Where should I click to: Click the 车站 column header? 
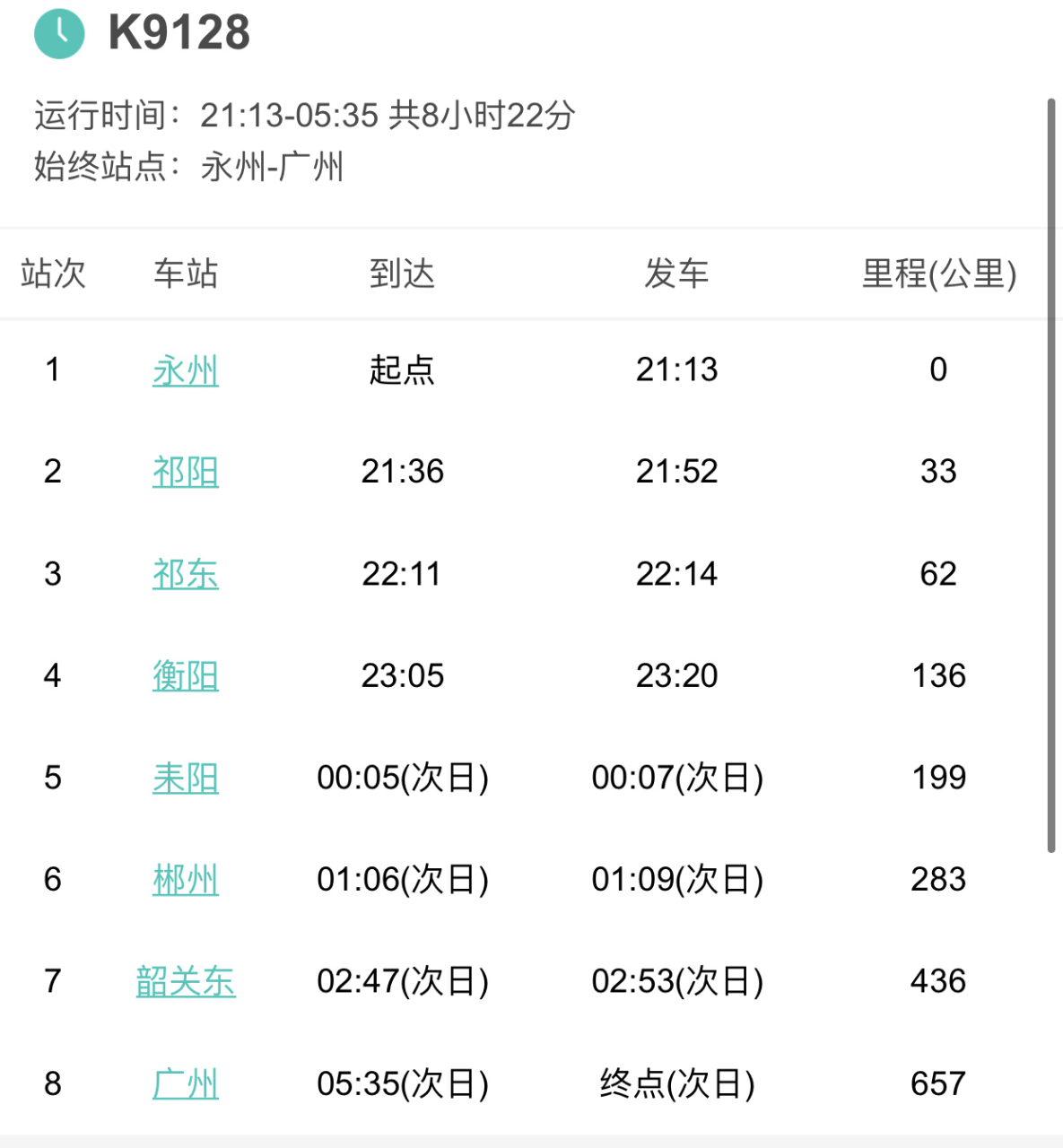click(186, 275)
